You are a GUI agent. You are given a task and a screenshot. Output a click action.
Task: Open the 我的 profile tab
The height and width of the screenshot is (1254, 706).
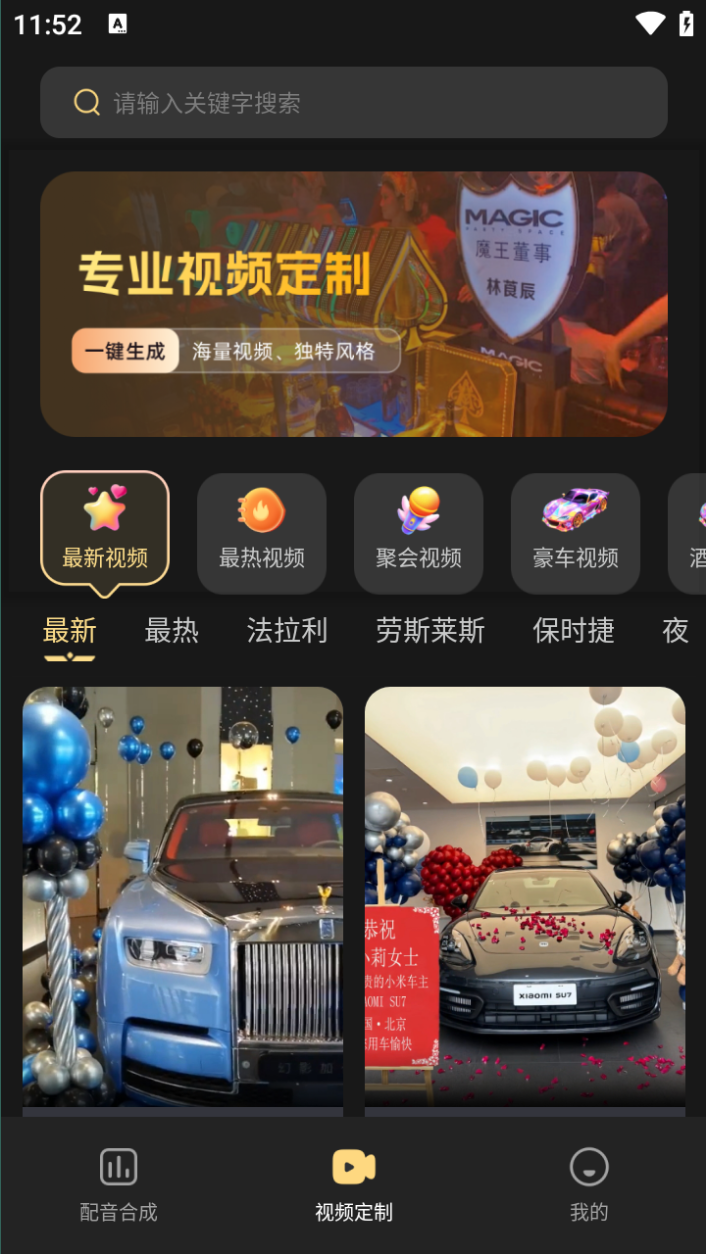pos(589,1185)
